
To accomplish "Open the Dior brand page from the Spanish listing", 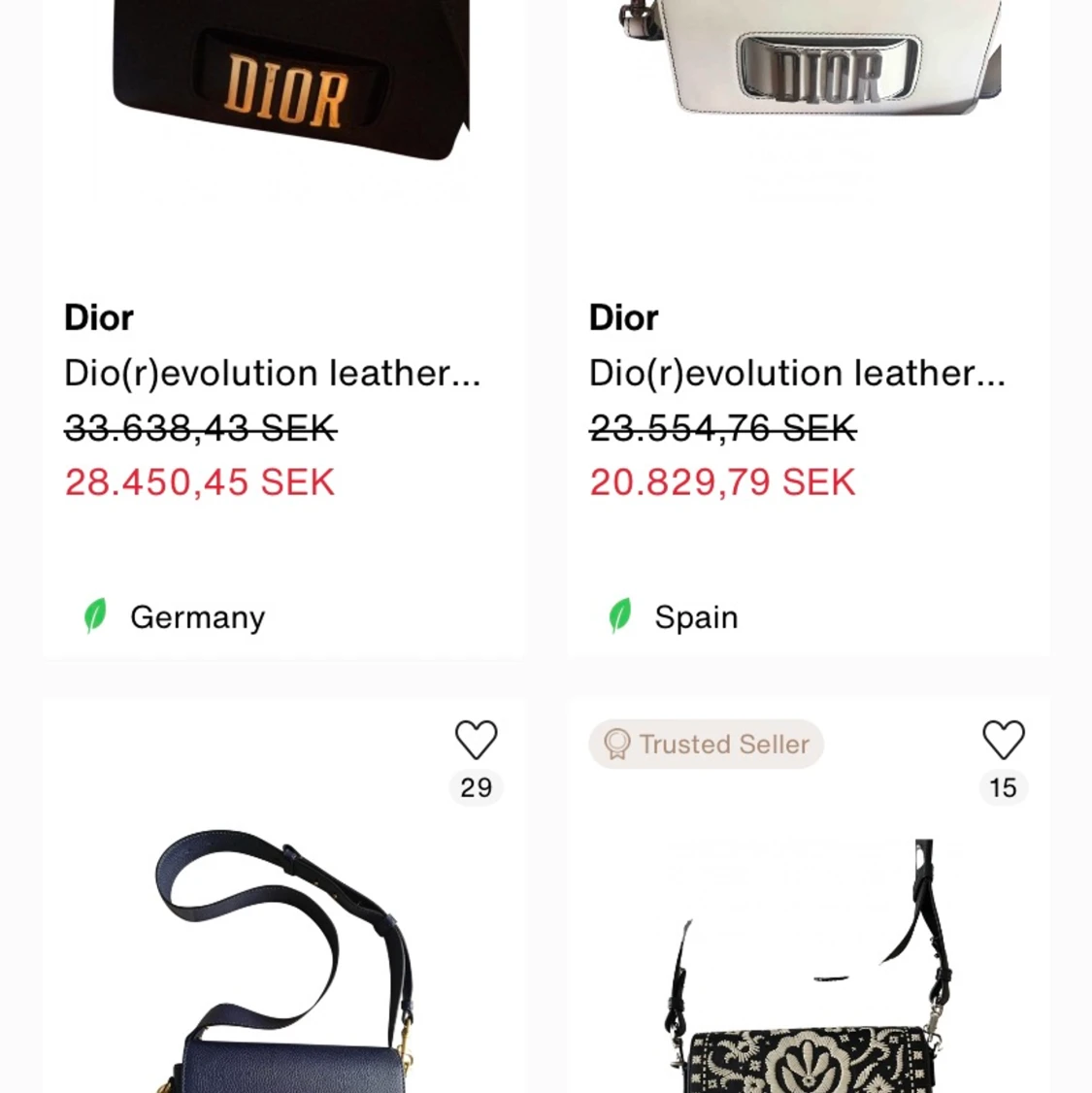I will click(622, 317).
